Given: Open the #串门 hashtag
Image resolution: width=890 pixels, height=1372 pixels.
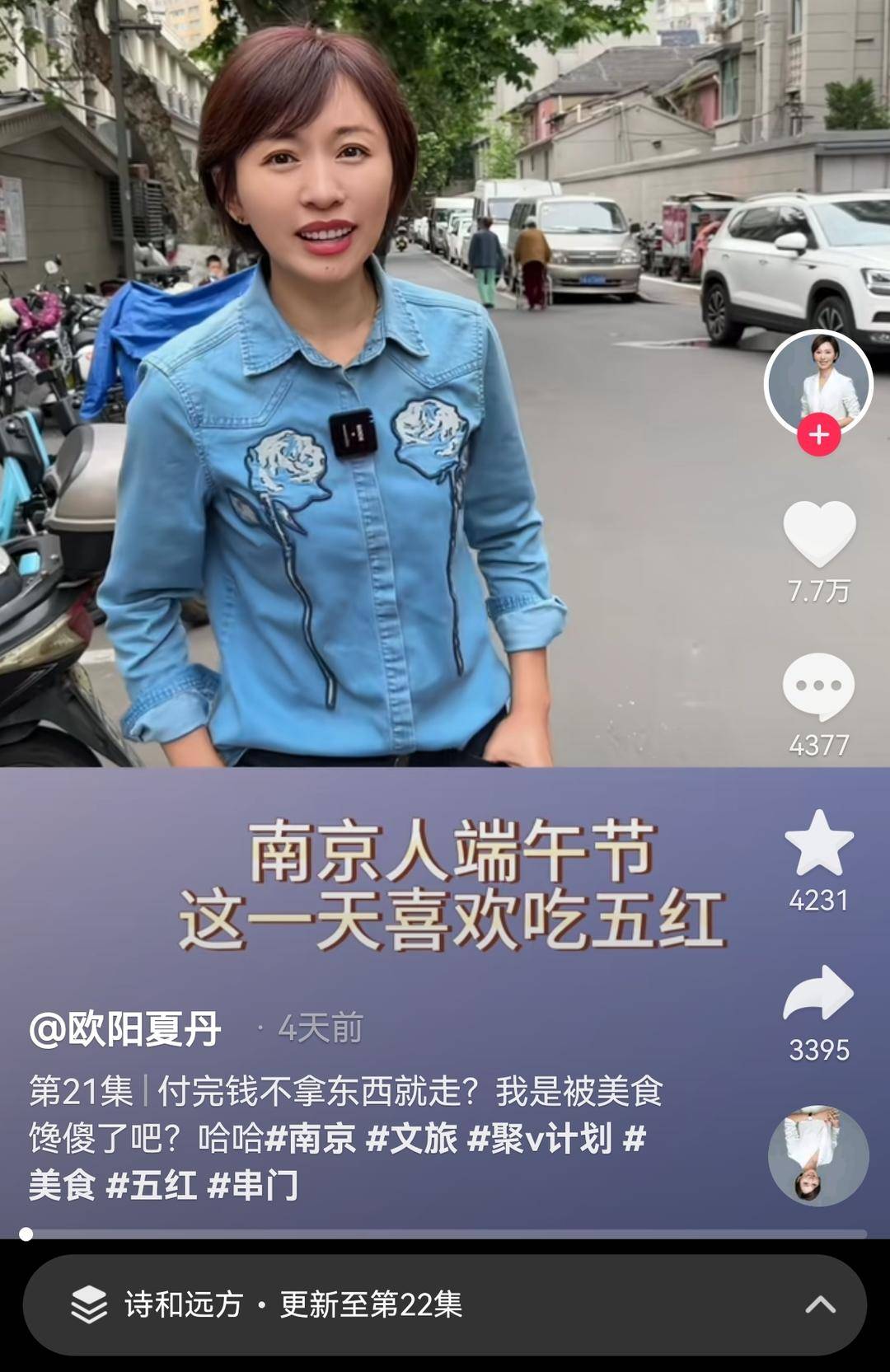Looking at the screenshot, I should tap(253, 1186).
